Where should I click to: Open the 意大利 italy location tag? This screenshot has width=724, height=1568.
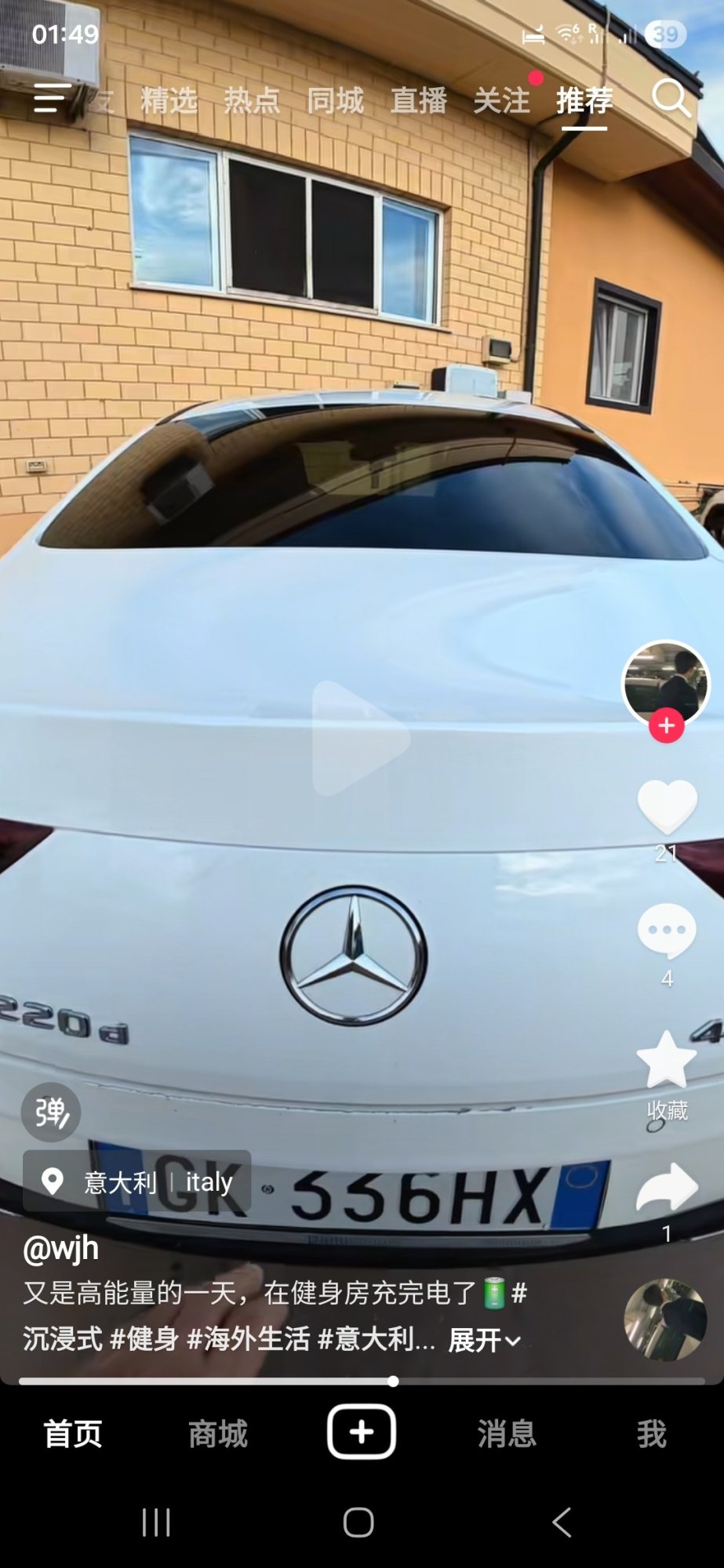tap(137, 1181)
